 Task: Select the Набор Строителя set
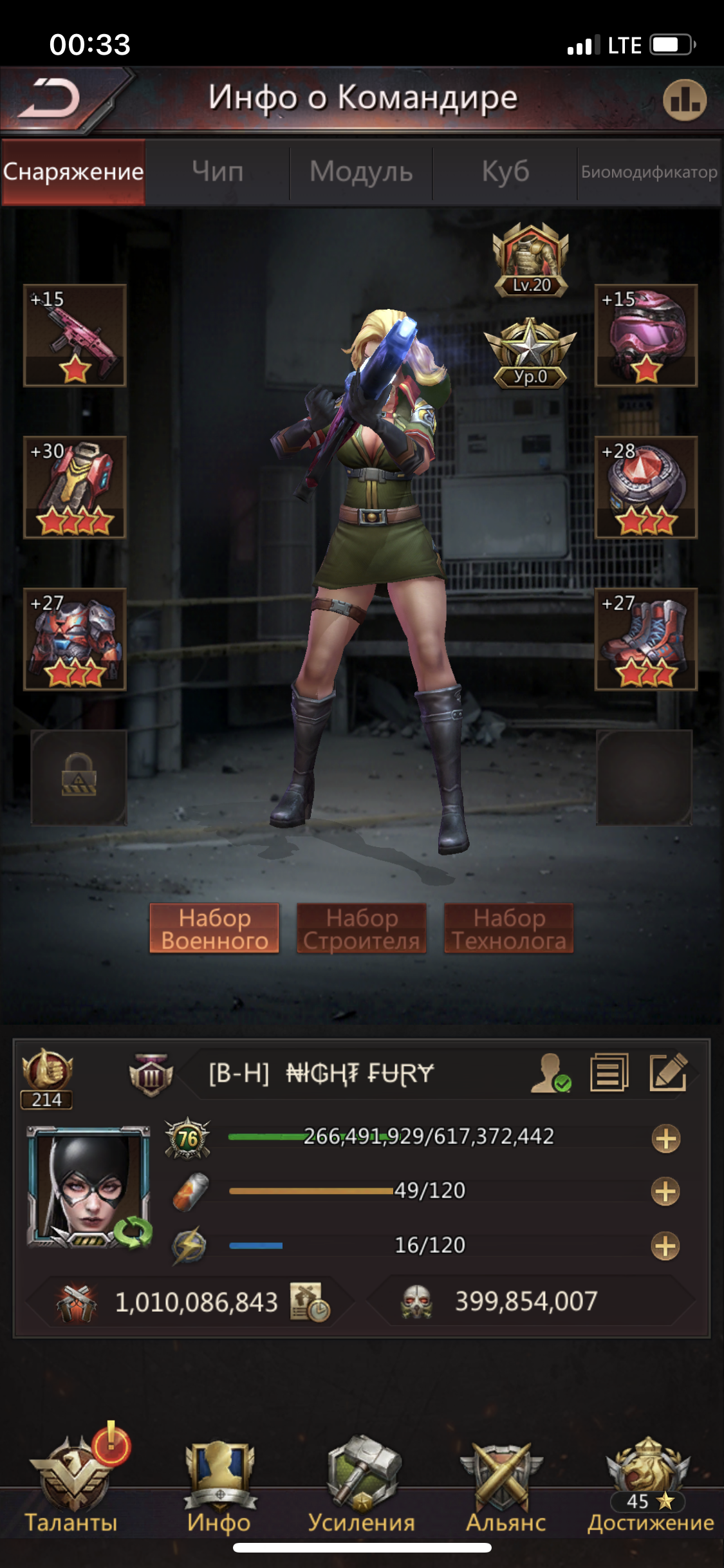(x=361, y=929)
